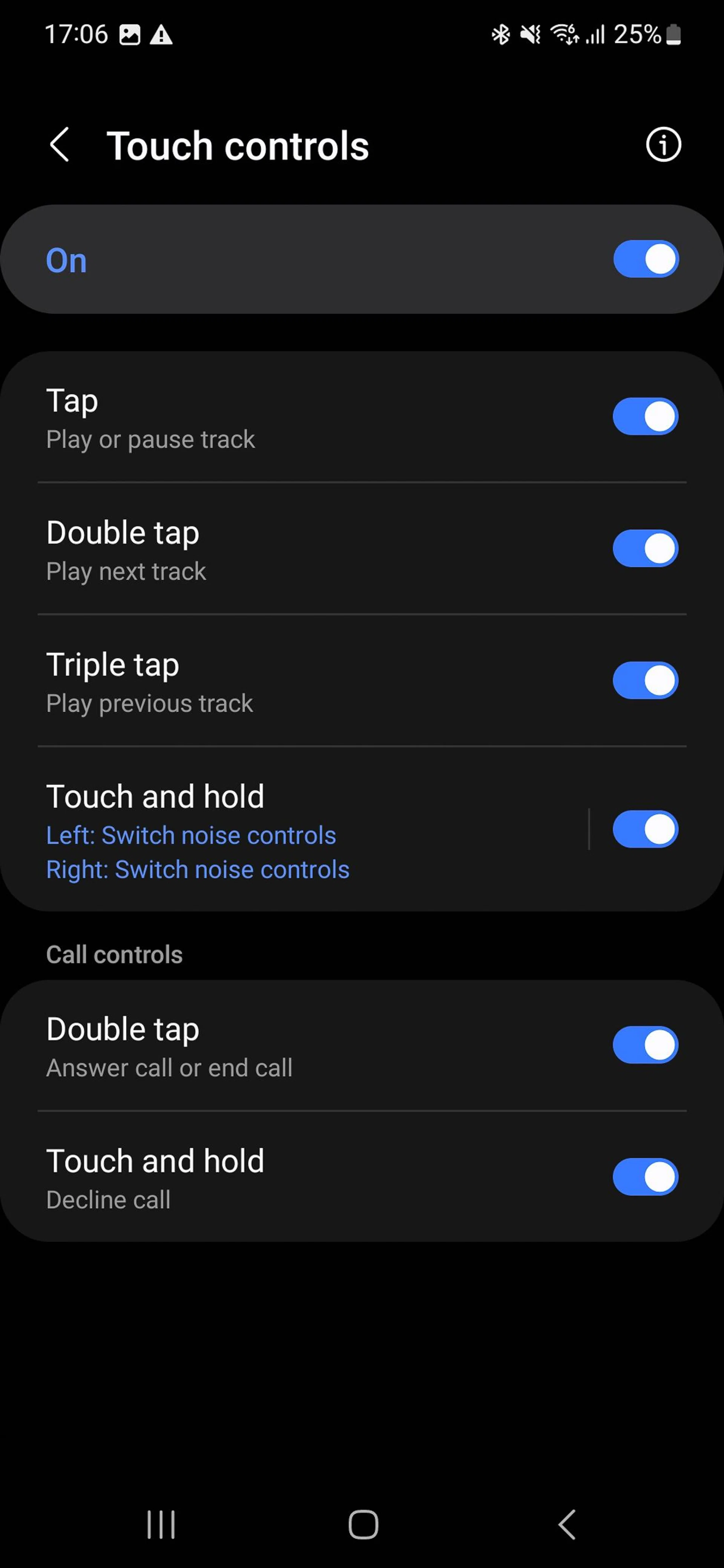
Task: Disable Triple tap previous track toggle
Action: point(646,680)
